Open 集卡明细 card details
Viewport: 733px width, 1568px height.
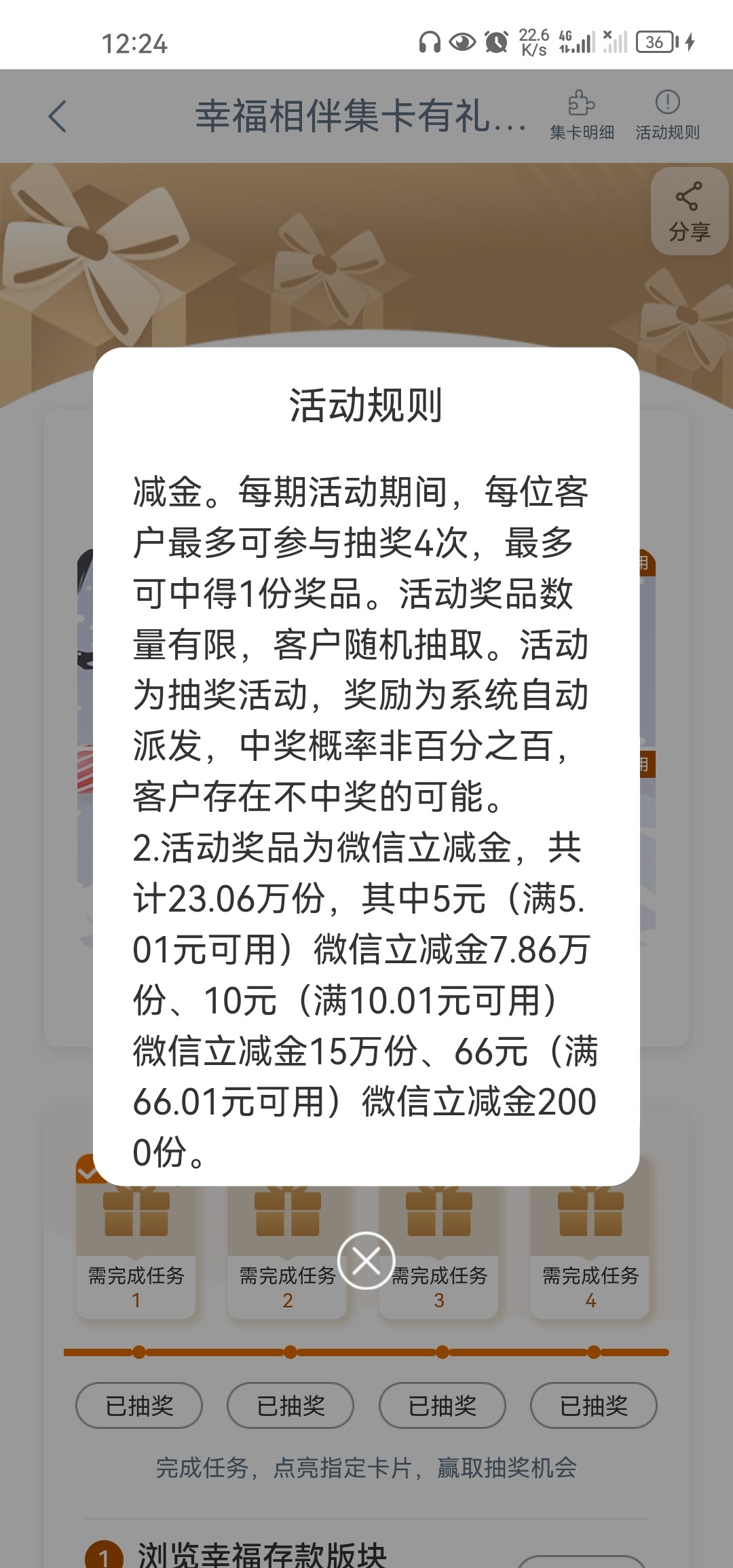(582, 115)
